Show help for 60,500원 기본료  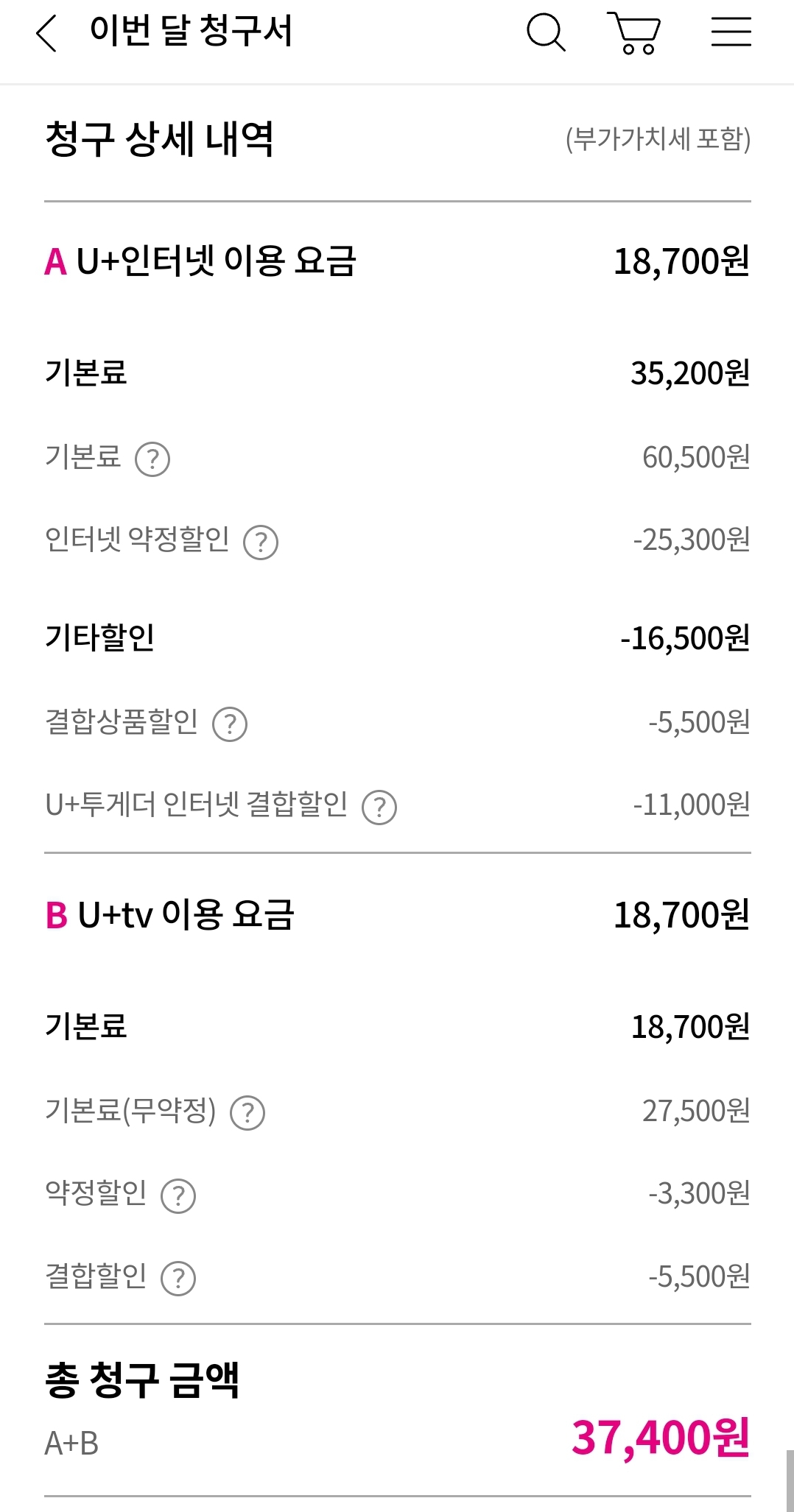(152, 459)
